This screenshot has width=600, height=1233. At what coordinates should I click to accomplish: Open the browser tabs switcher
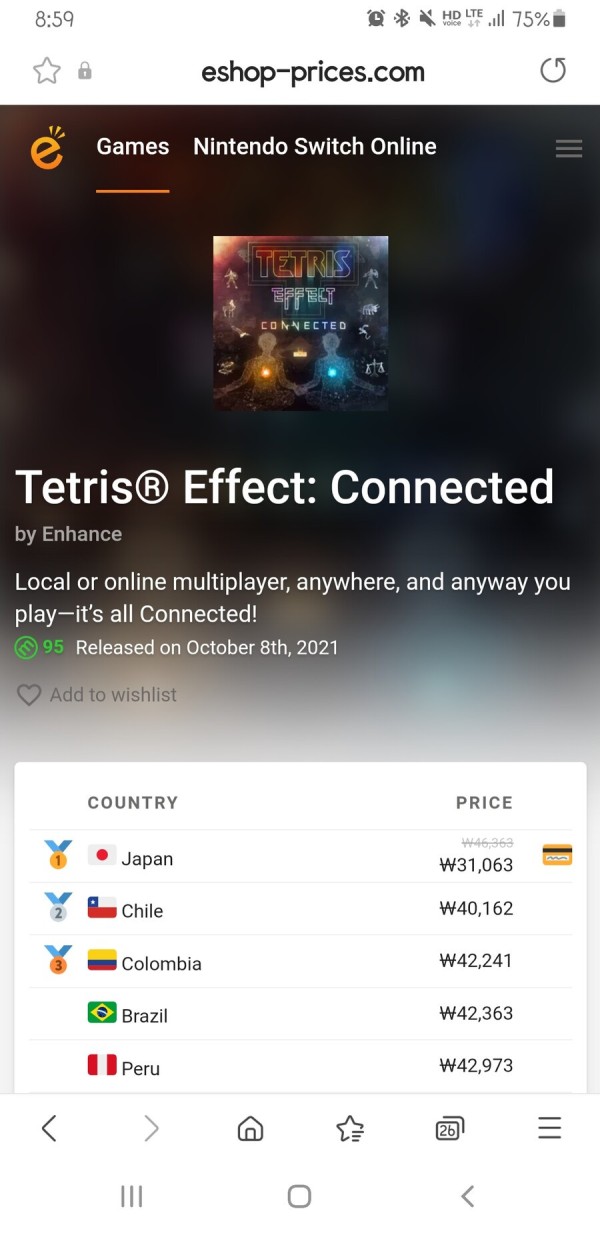pyautogui.click(x=450, y=1129)
